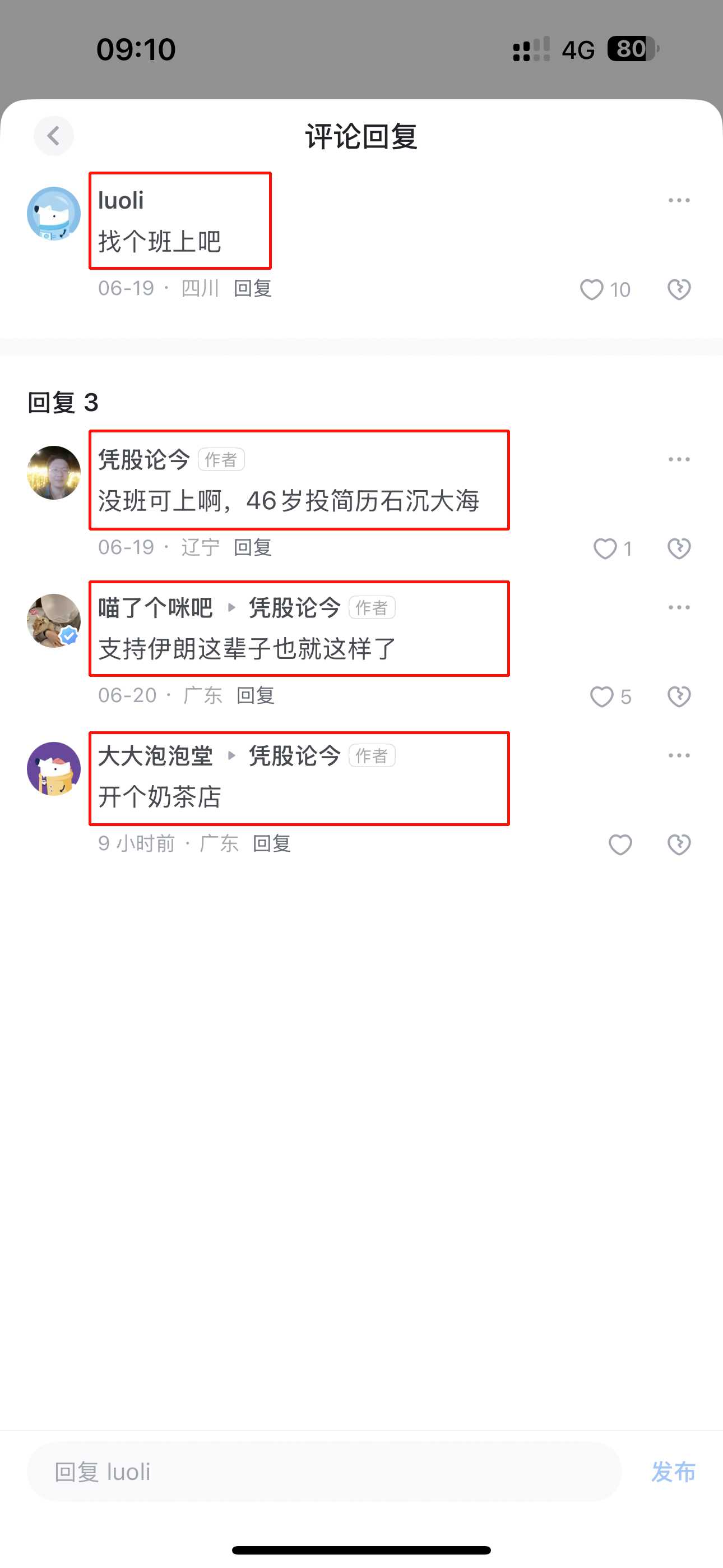Tap 回复 under 大大泡泡堂's reply

[271, 843]
